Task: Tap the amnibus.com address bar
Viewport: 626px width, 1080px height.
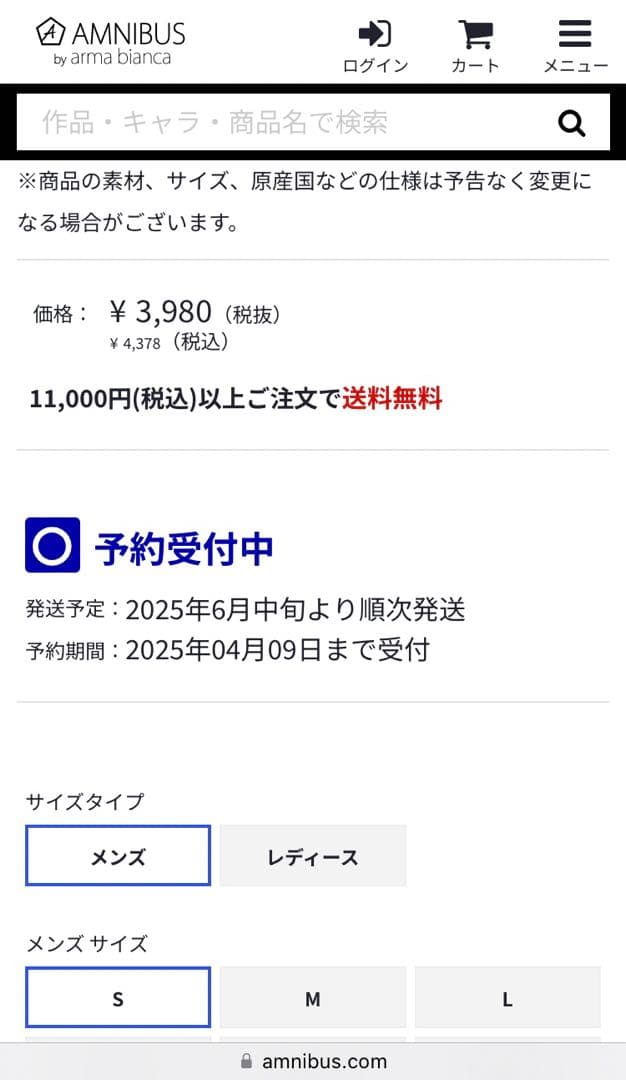Action: click(x=313, y=1061)
